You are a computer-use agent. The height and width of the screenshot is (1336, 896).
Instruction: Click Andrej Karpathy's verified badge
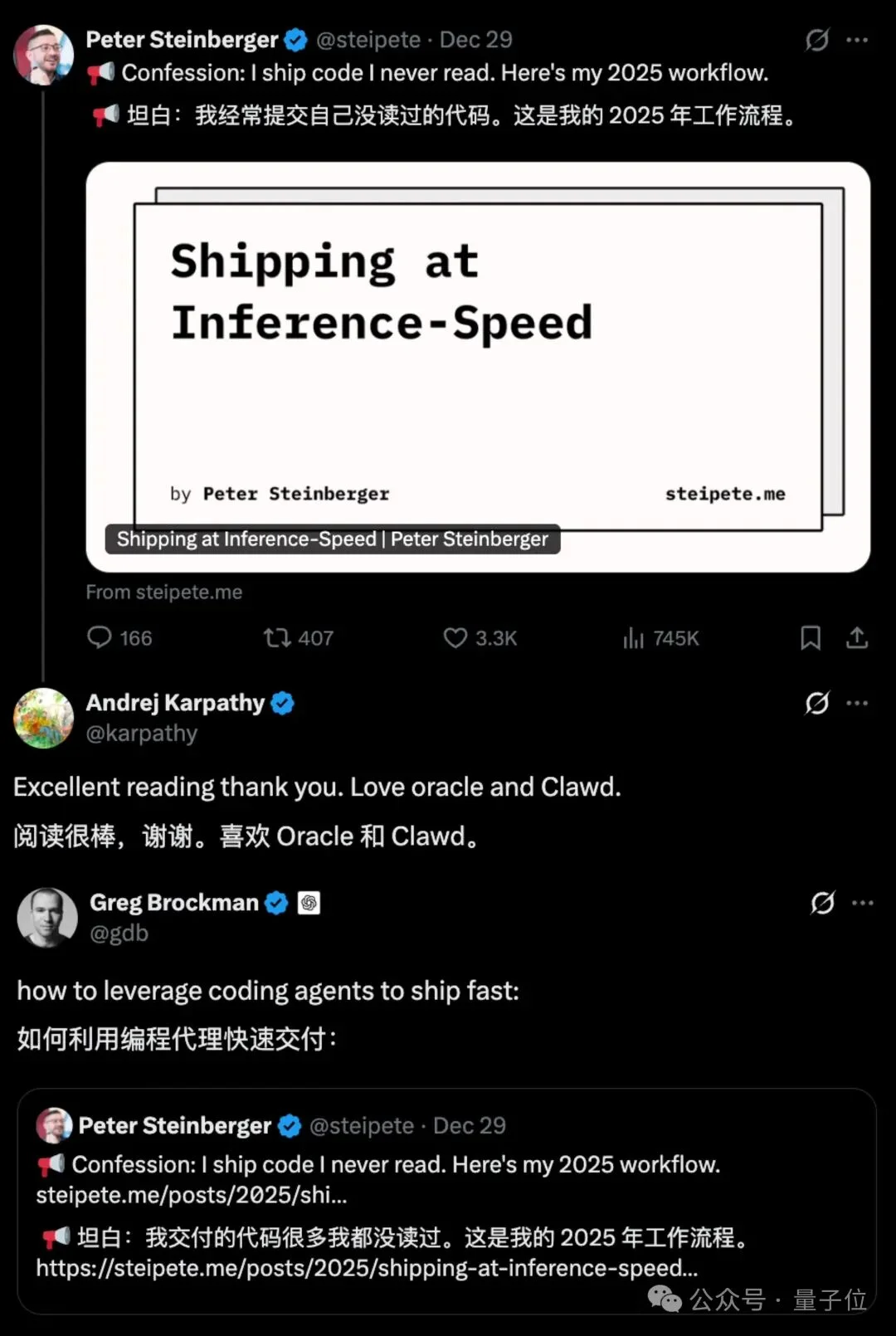click(x=283, y=703)
